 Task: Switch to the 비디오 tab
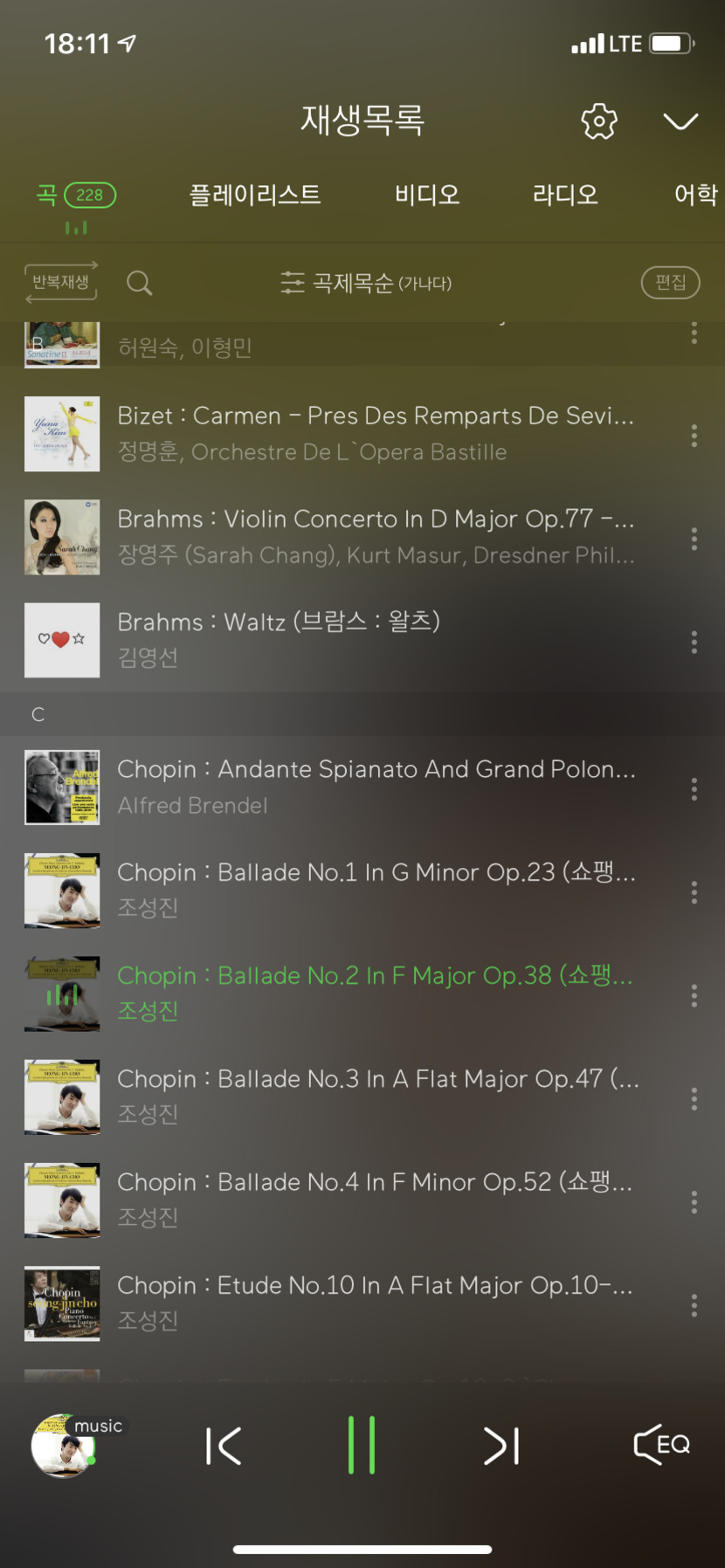click(x=427, y=195)
